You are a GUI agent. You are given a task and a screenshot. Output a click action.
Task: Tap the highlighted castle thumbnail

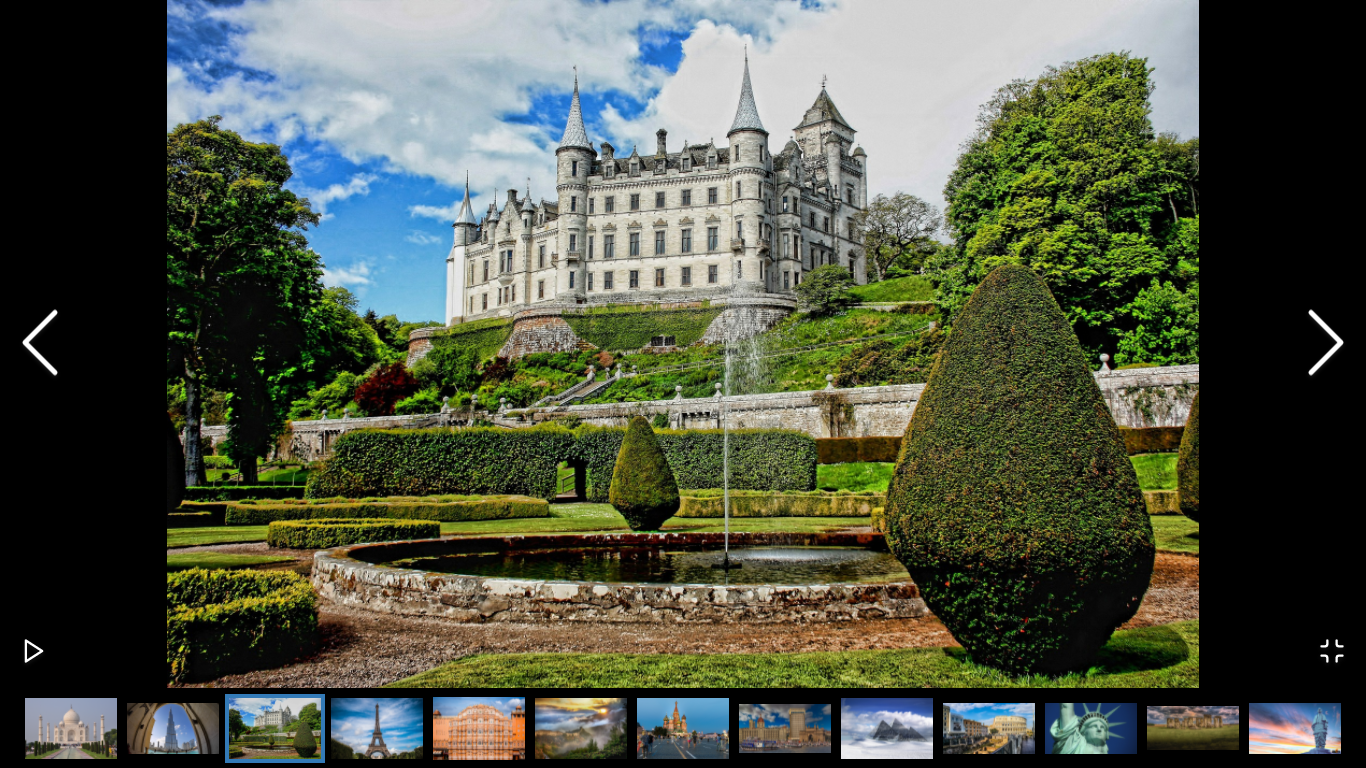(275, 728)
